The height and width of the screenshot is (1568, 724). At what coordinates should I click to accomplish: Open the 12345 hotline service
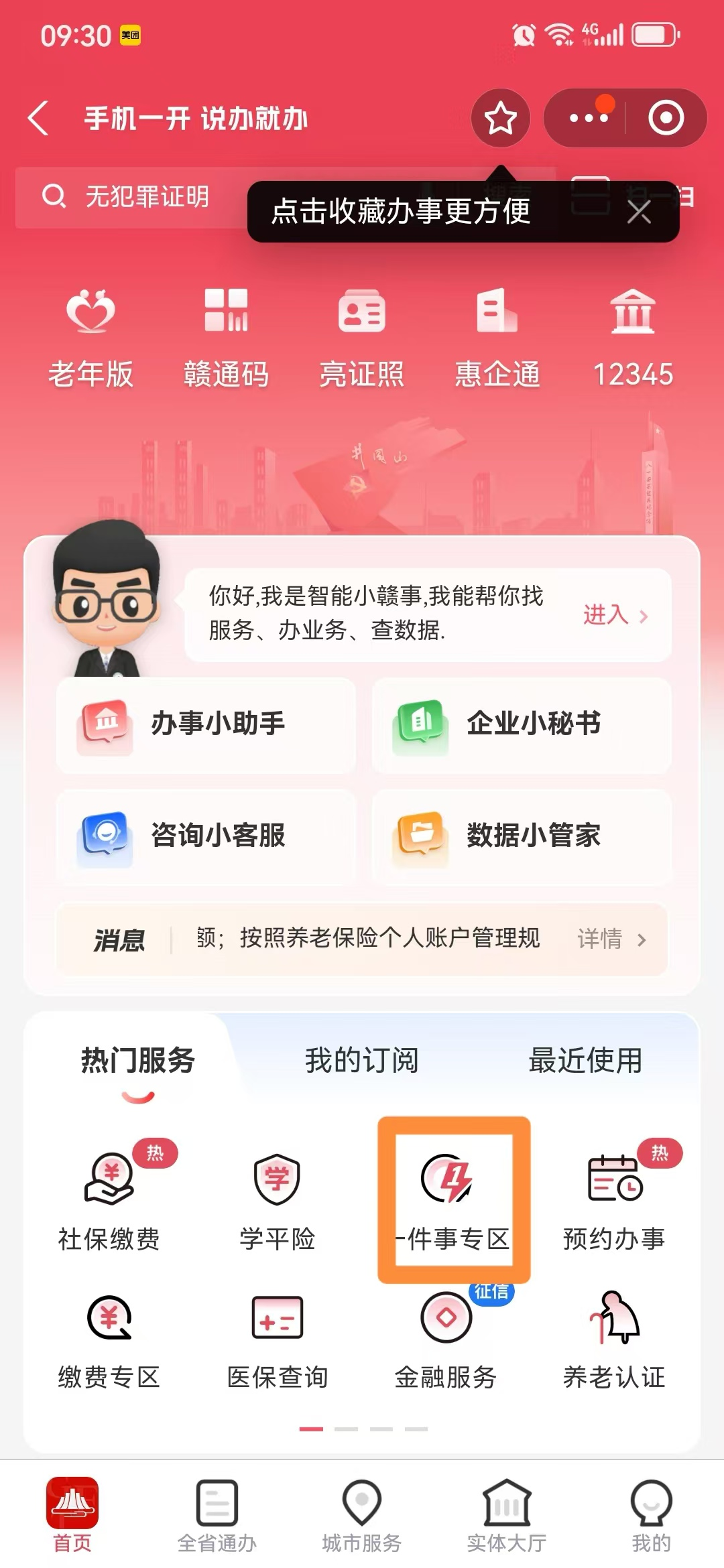(632, 338)
